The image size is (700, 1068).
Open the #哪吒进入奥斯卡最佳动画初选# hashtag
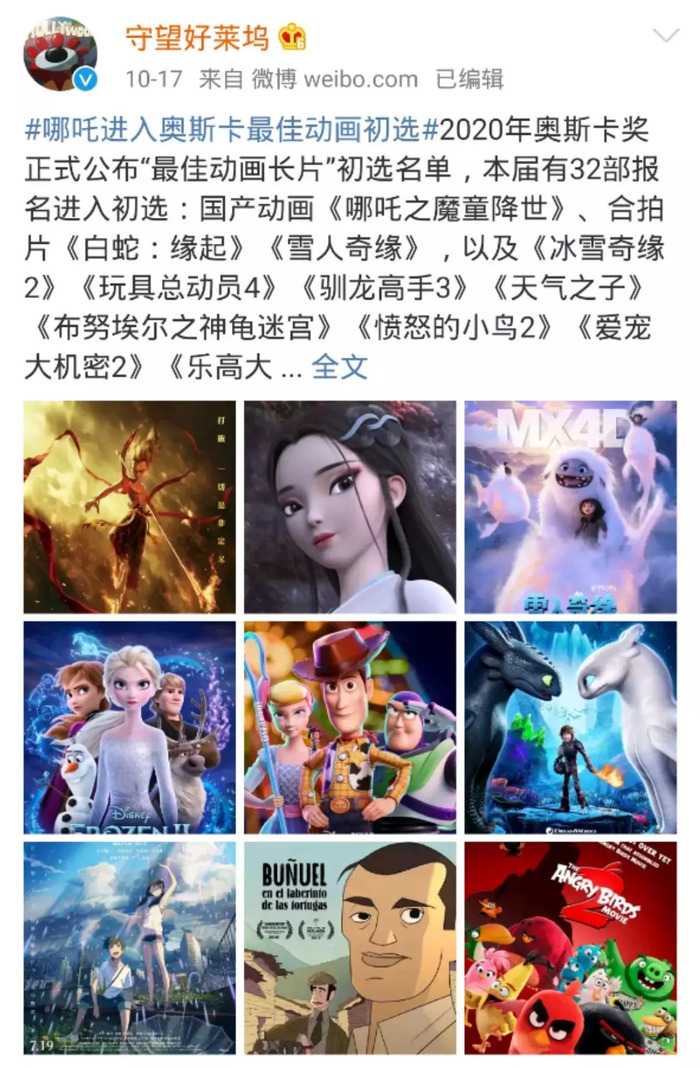click(231, 130)
